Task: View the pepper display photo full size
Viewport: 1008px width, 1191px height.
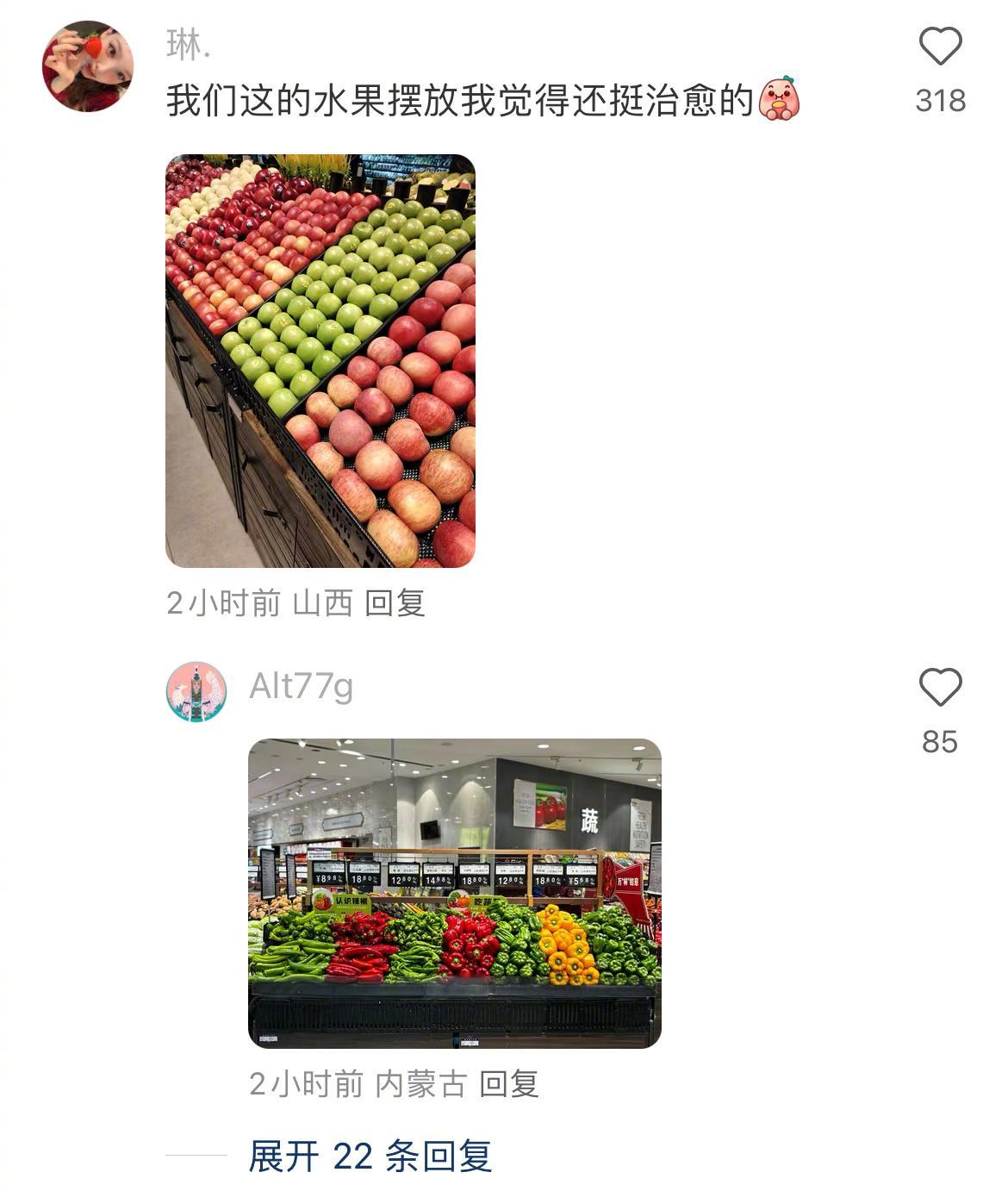Action: coord(455,893)
